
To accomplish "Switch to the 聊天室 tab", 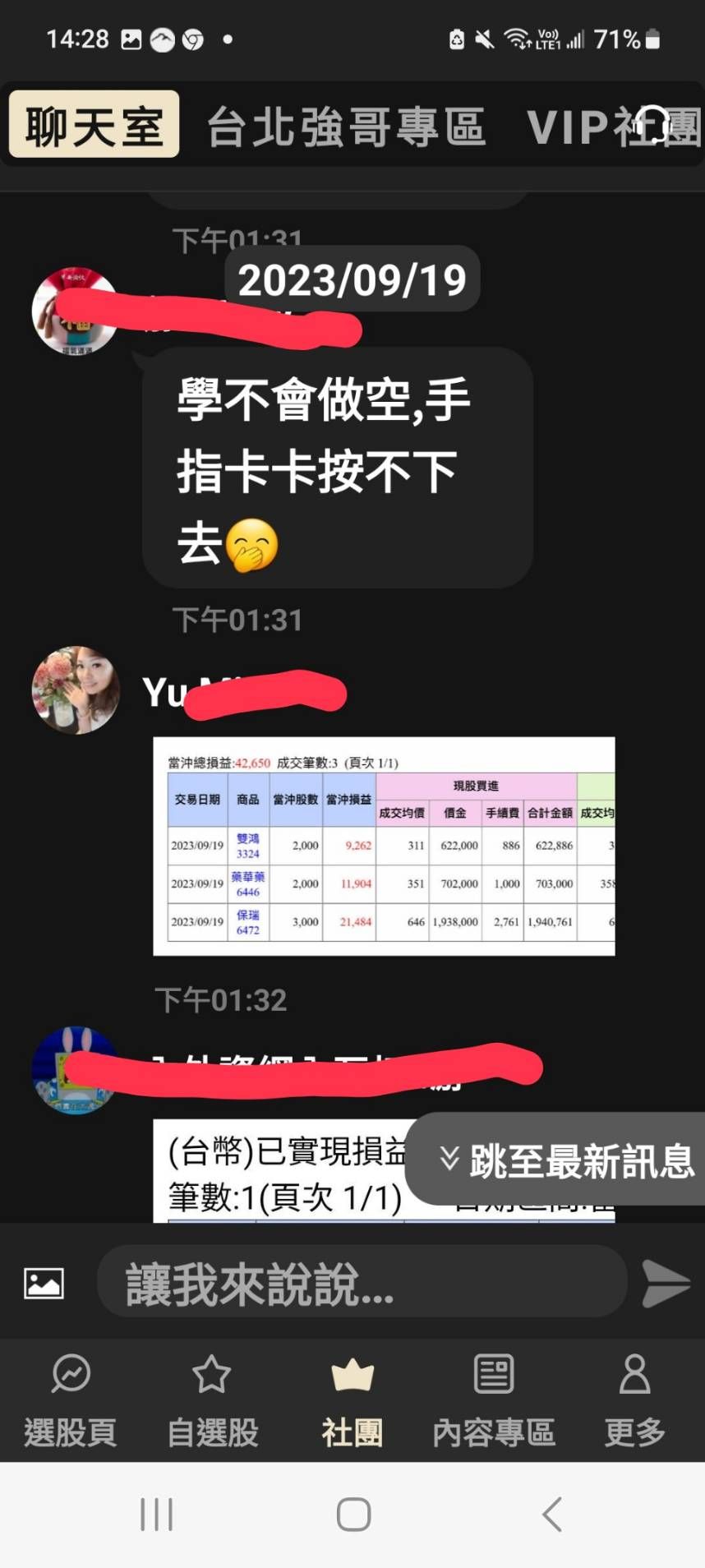I will point(93,124).
